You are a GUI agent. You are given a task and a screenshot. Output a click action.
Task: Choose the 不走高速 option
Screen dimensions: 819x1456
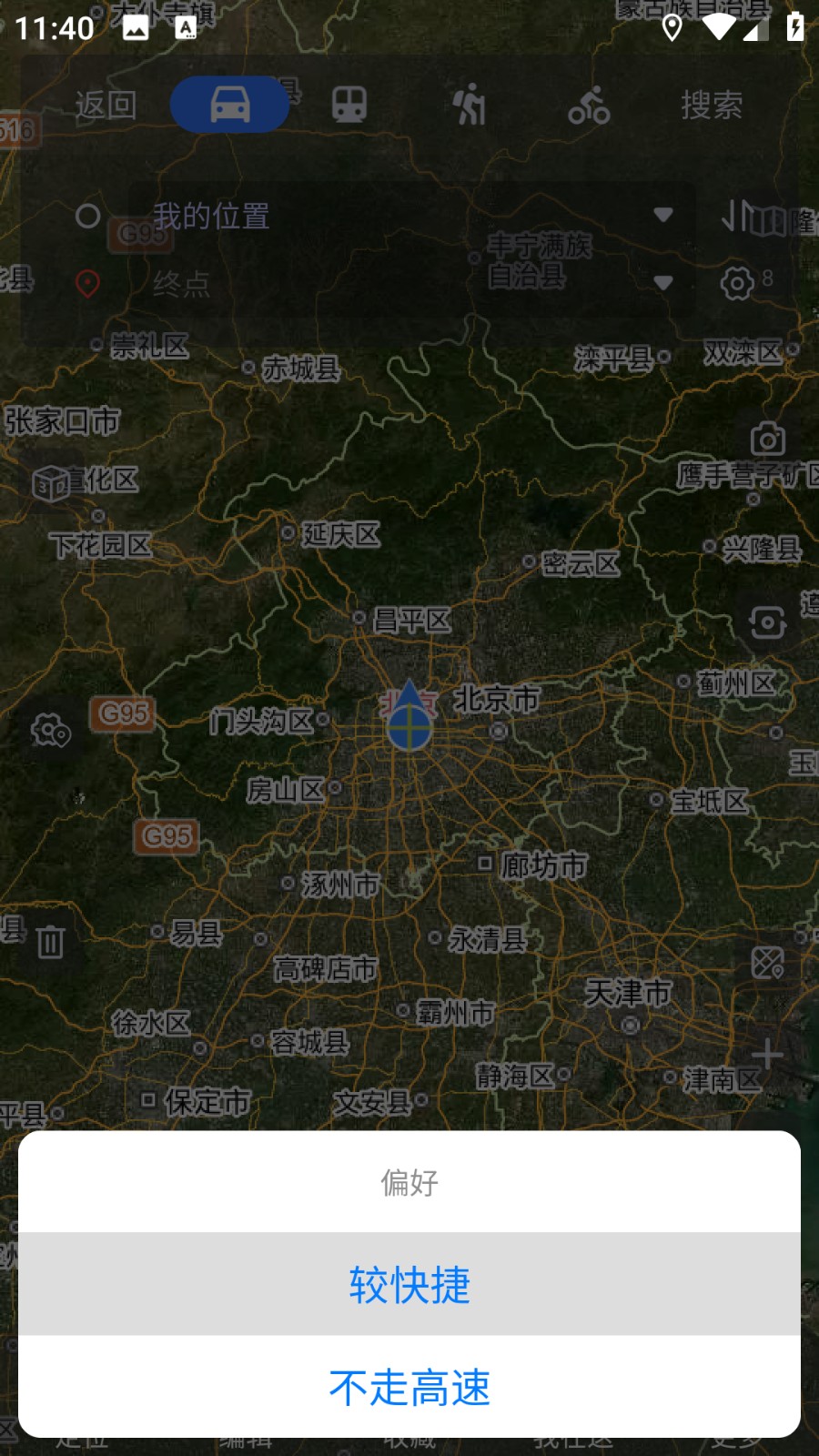coord(409,1387)
